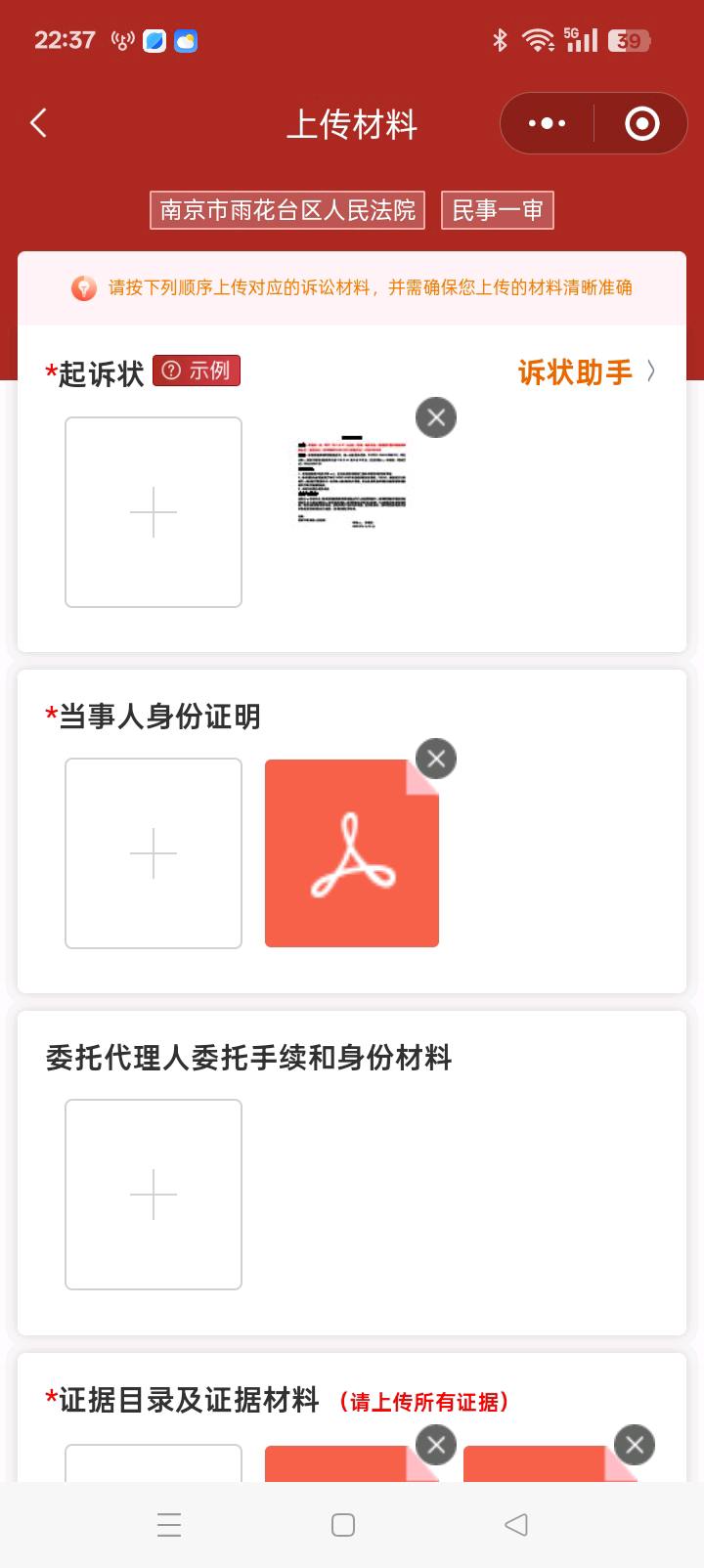Remove the second file under 证据目录及证据材料

(635, 1445)
